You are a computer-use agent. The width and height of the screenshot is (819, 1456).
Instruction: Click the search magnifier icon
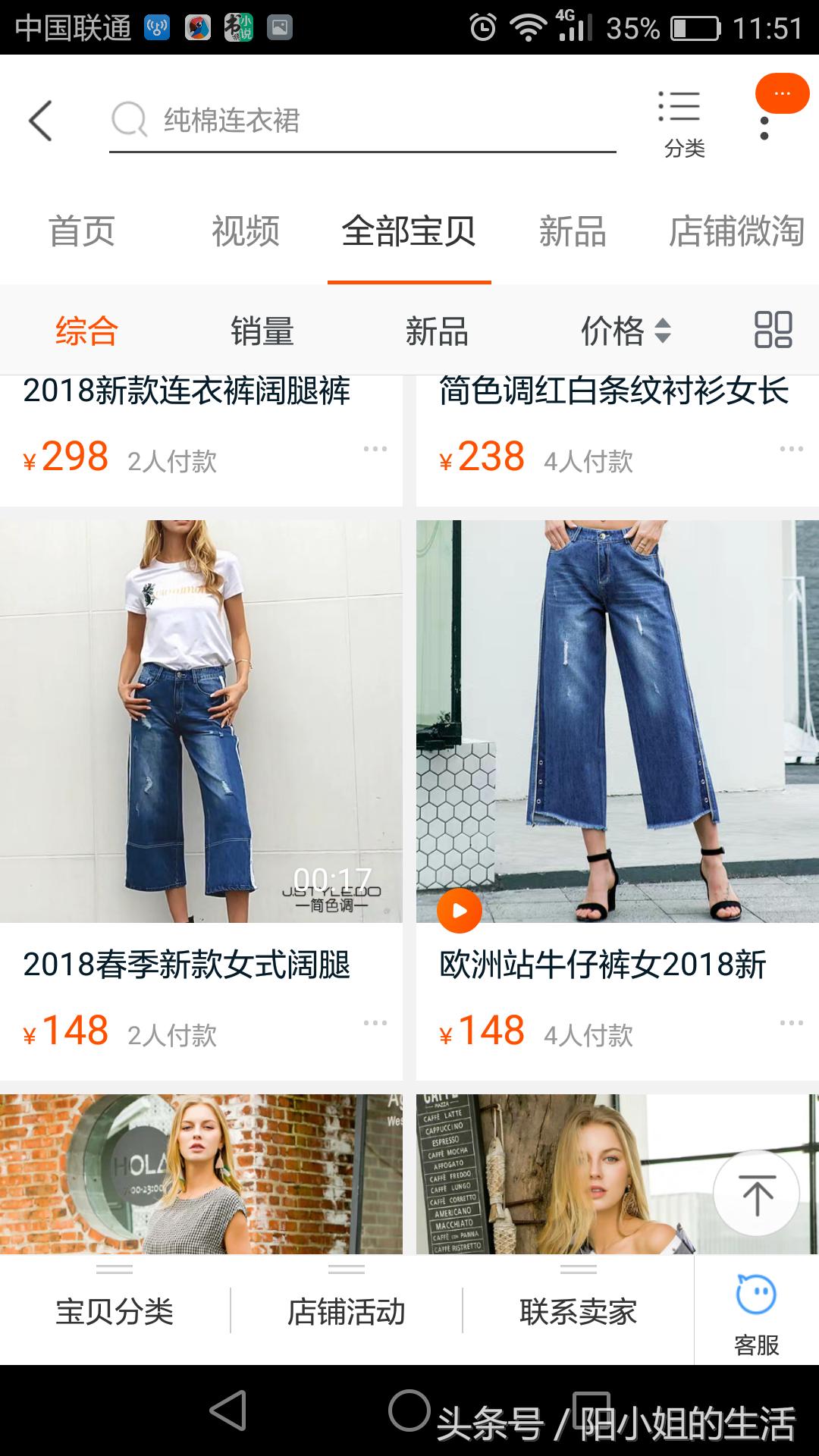point(131,120)
